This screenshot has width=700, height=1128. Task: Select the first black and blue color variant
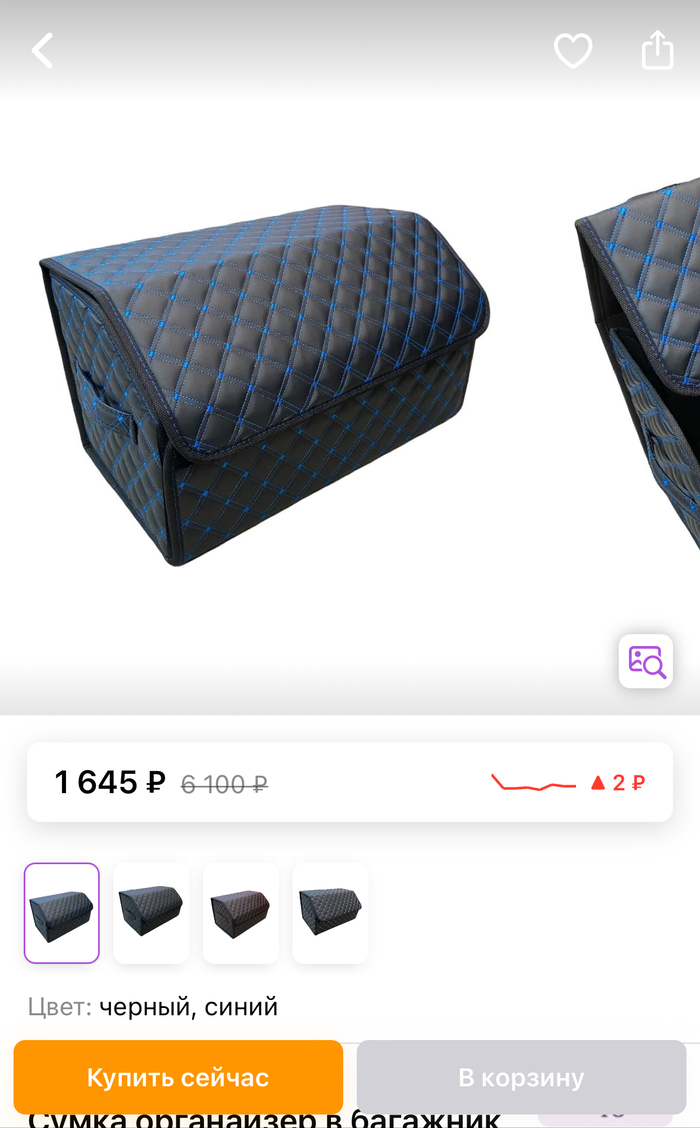pyautogui.click(x=62, y=912)
